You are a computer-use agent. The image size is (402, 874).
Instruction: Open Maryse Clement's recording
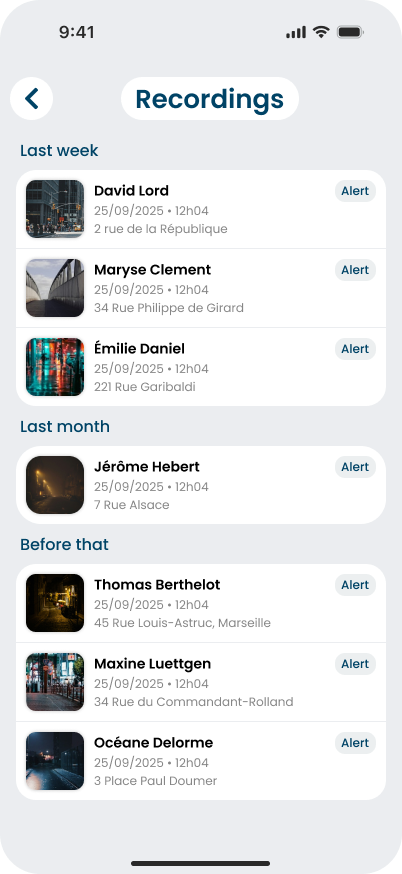click(201, 288)
